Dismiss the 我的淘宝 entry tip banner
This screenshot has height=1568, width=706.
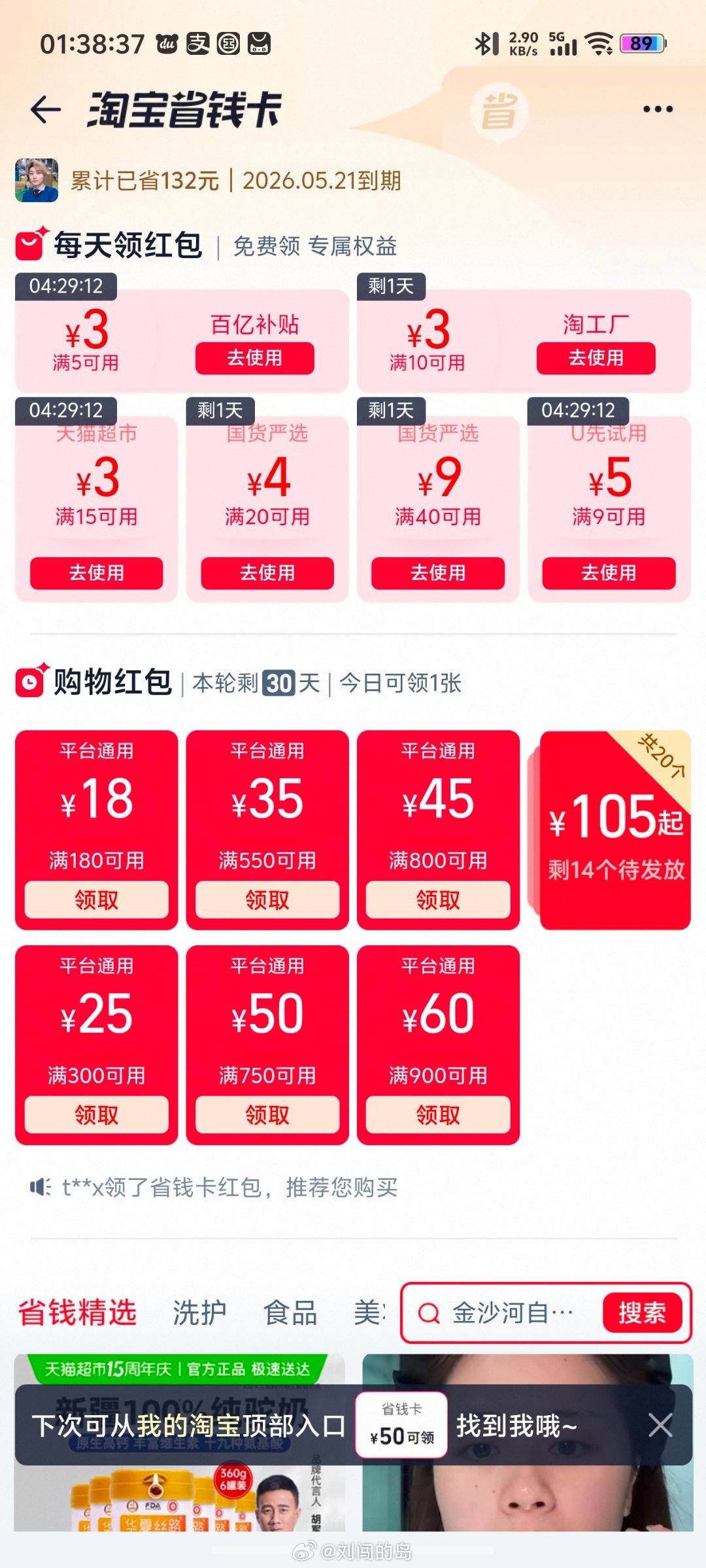click(x=660, y=1425)
